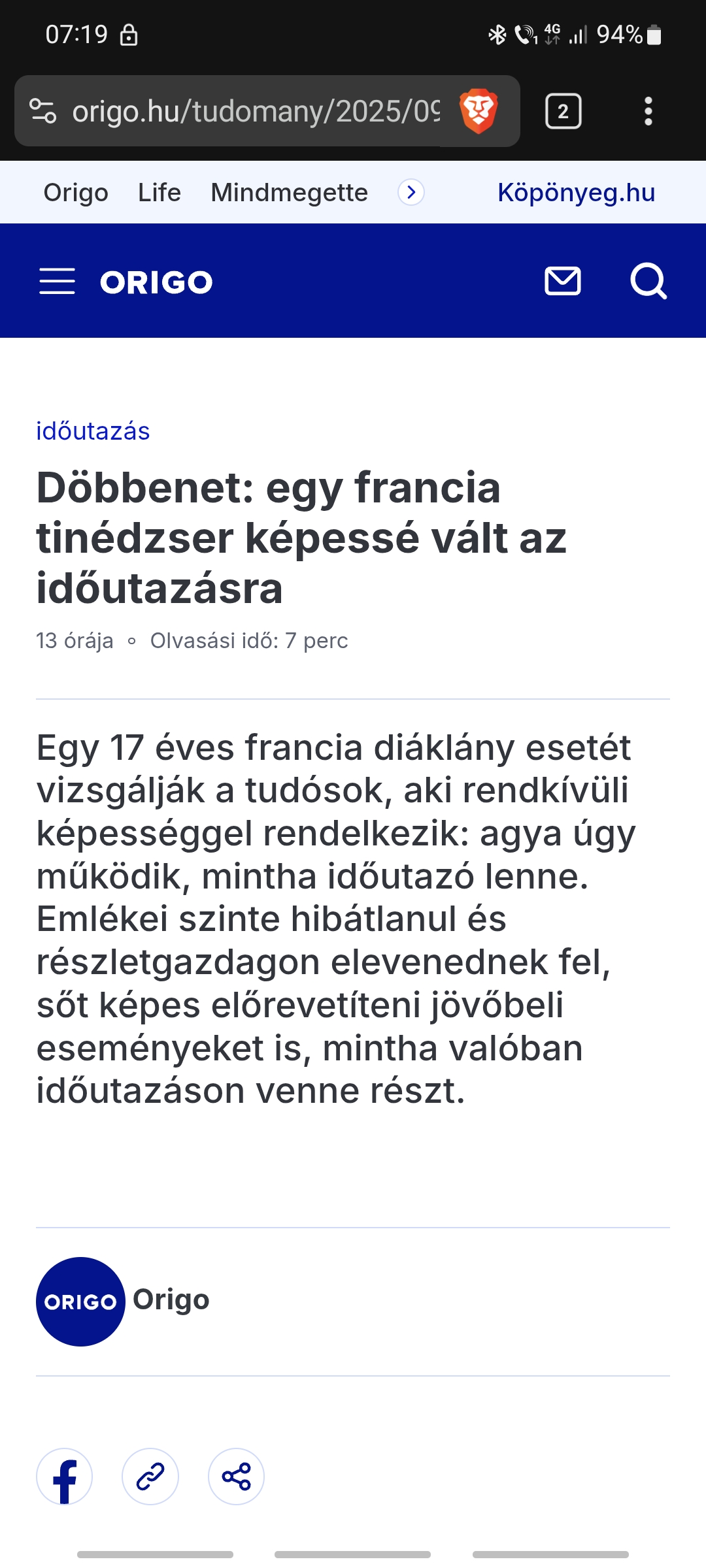Open the browser overflow menu
This screenshot has height=1568, width=706.
click(648, 112)
